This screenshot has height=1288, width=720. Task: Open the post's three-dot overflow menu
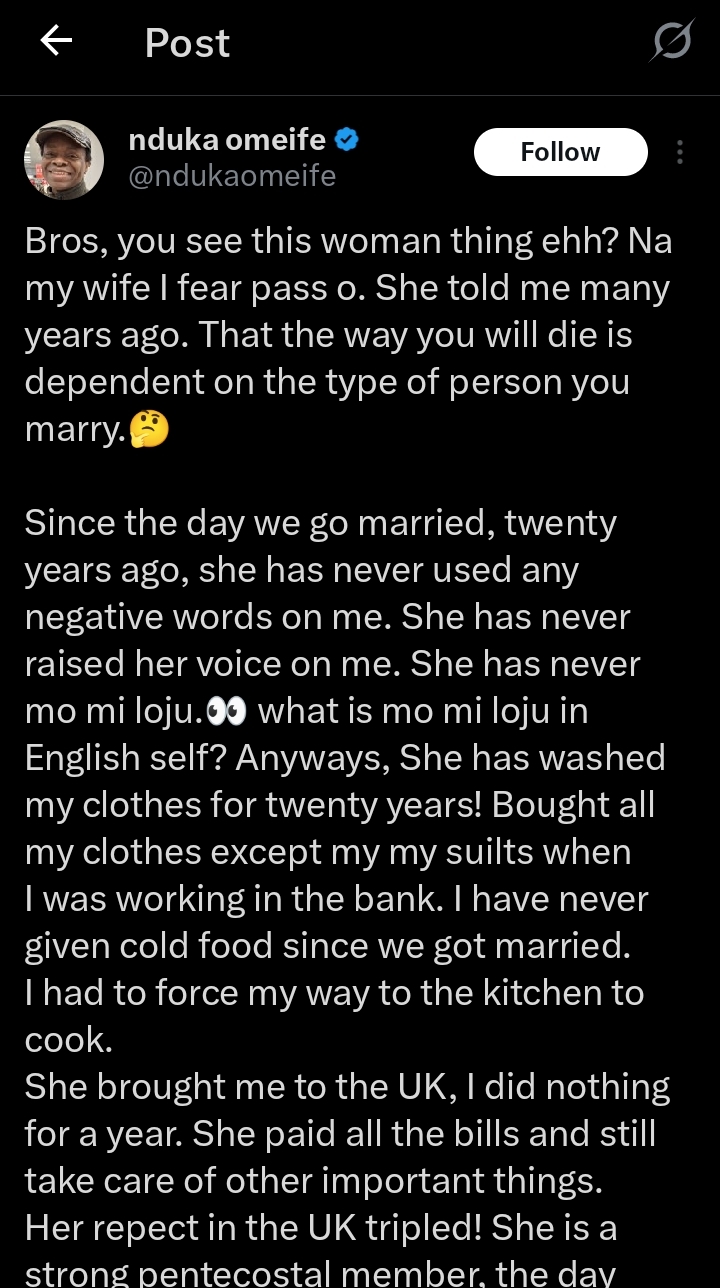pyautogui.click(x=680, y=152)
